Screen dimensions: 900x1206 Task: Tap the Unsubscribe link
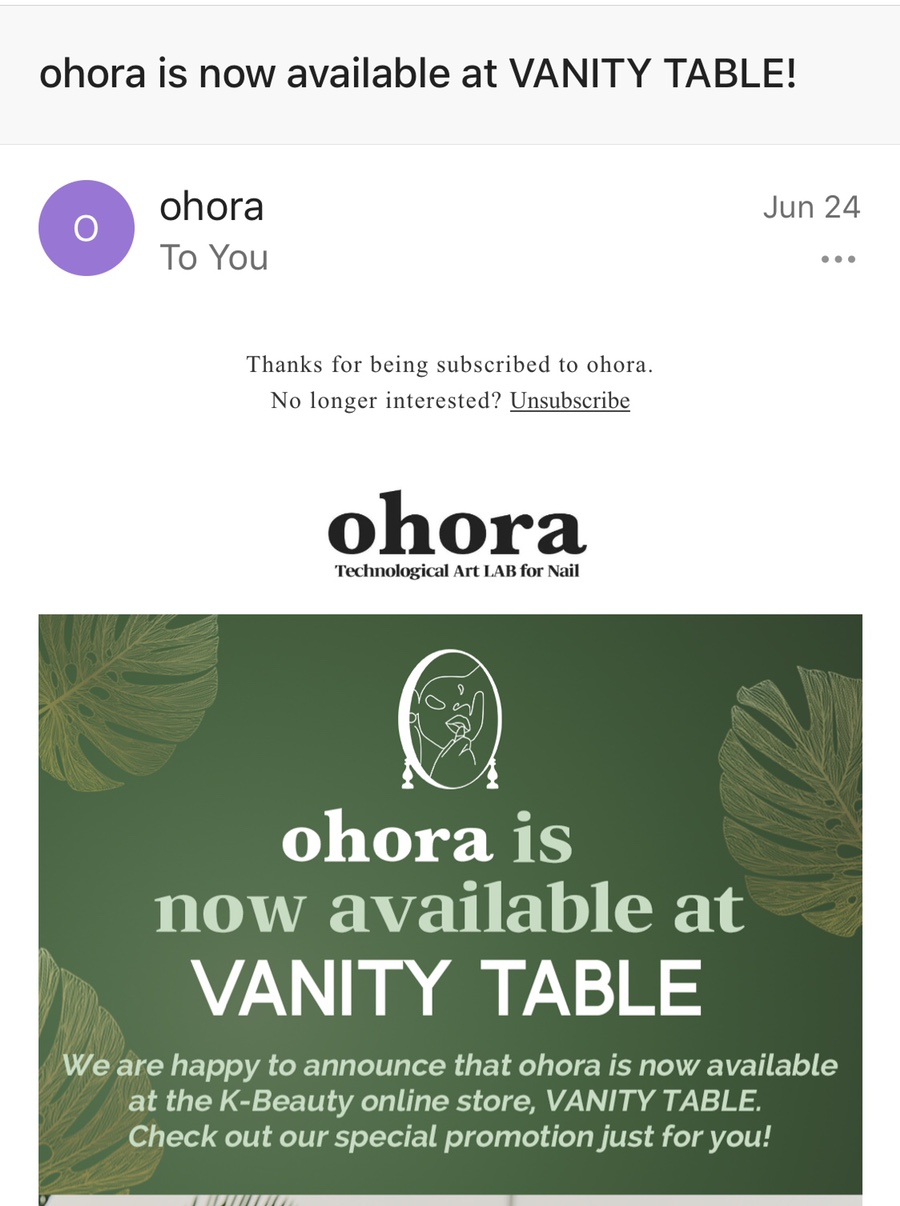click(569, 401)
